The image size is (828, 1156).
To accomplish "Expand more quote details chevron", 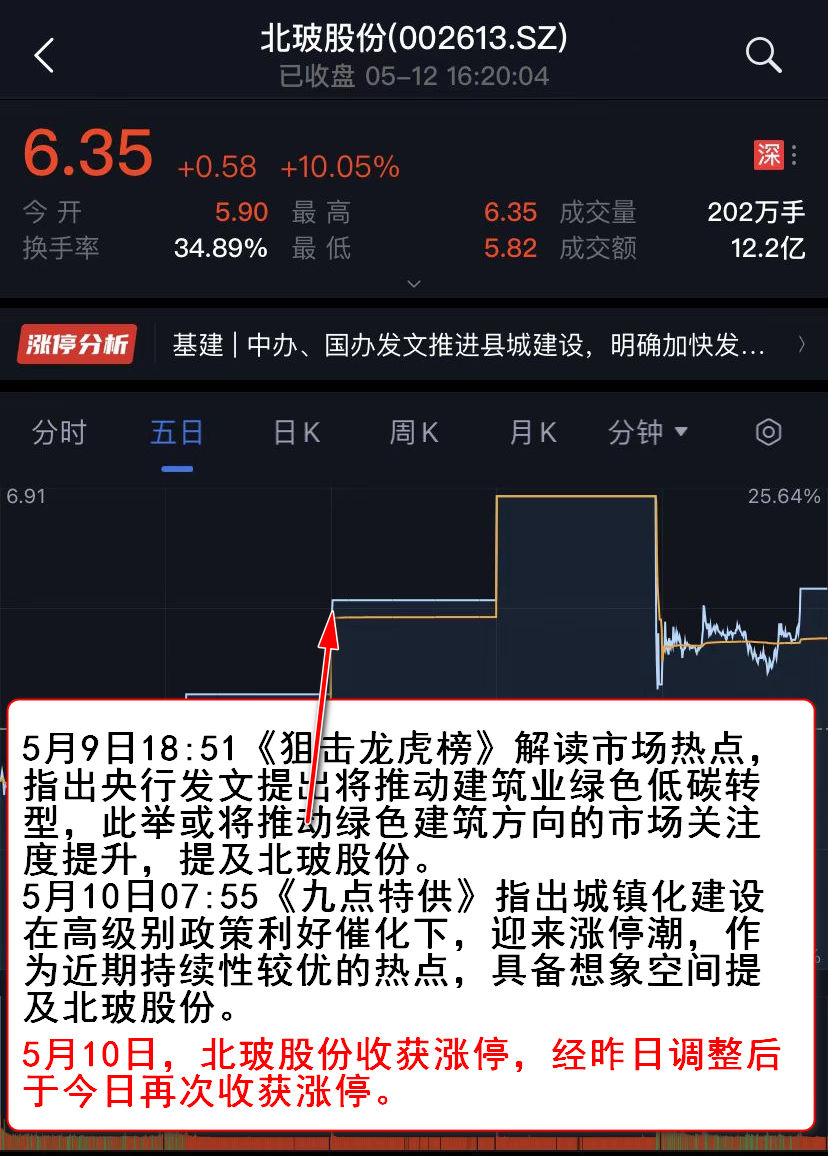I will tap(414, 284).
